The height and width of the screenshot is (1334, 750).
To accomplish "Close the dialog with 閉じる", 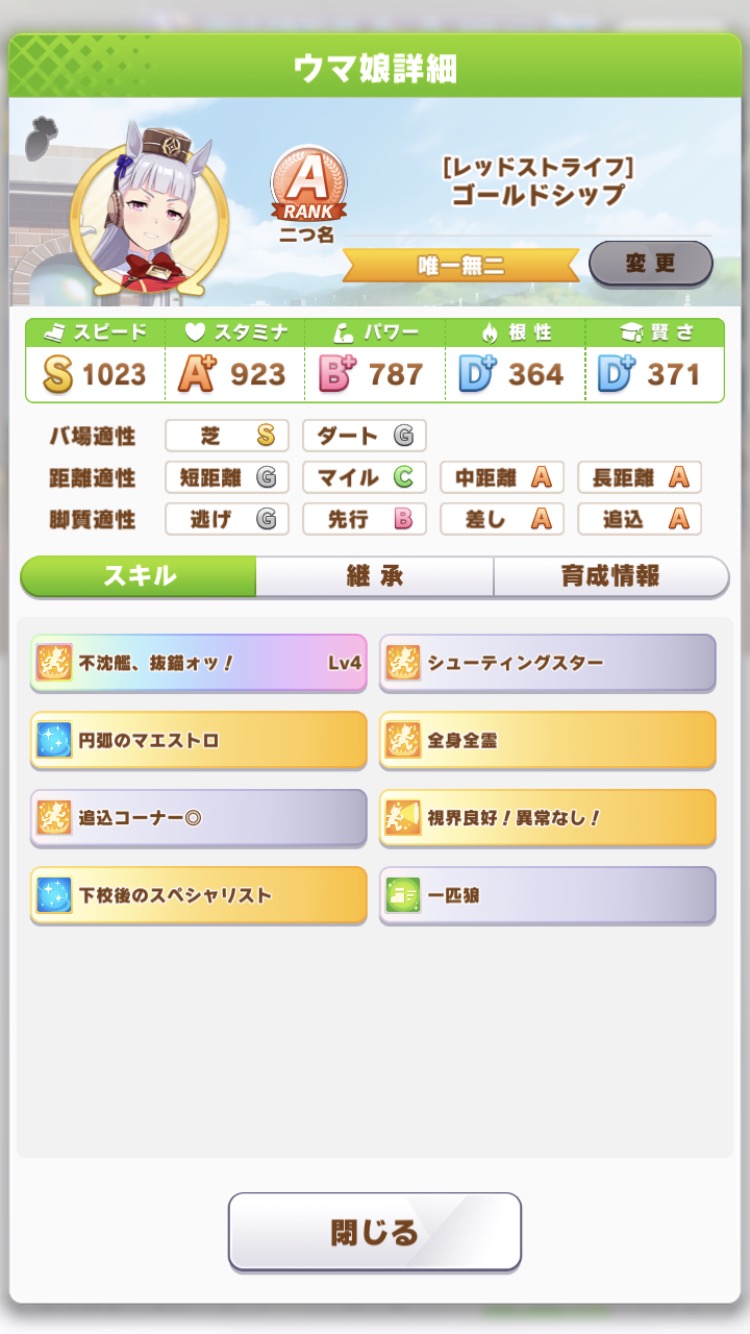I will click(375, 1232).
